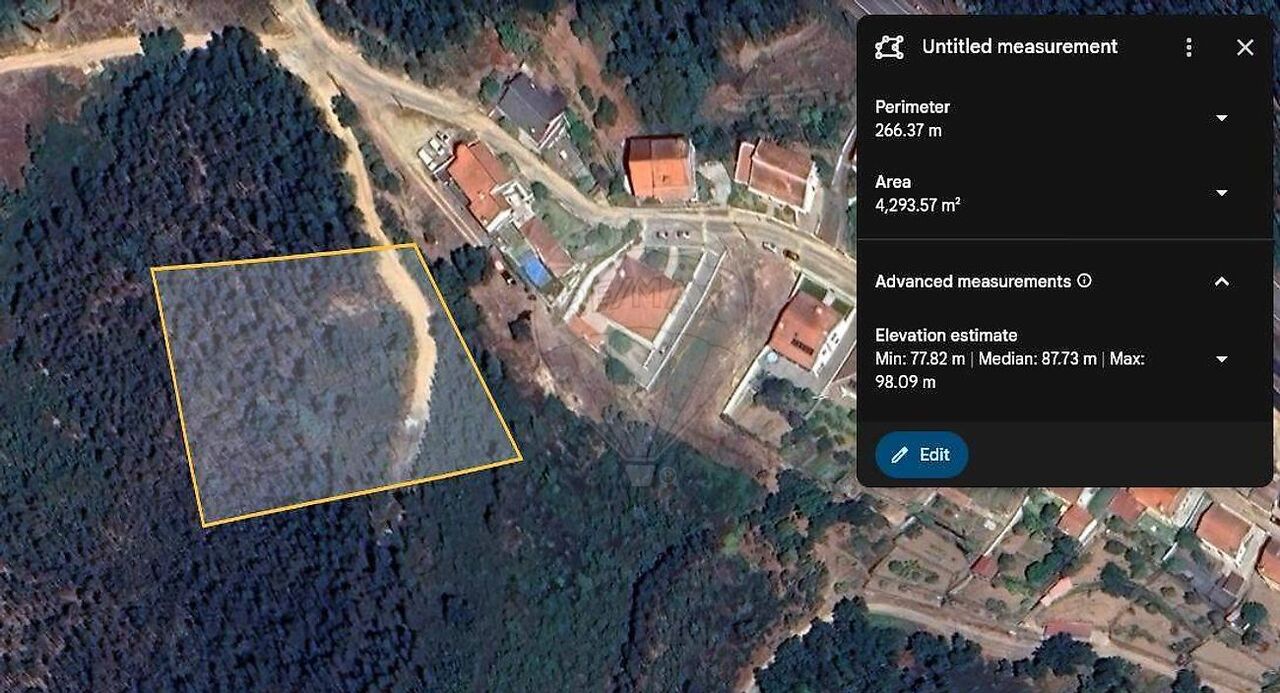The width and height of the screenshot is (1280, 693).
Task: Open the Perimeter unit dropdown
Action: click(x=1221, y=118)
